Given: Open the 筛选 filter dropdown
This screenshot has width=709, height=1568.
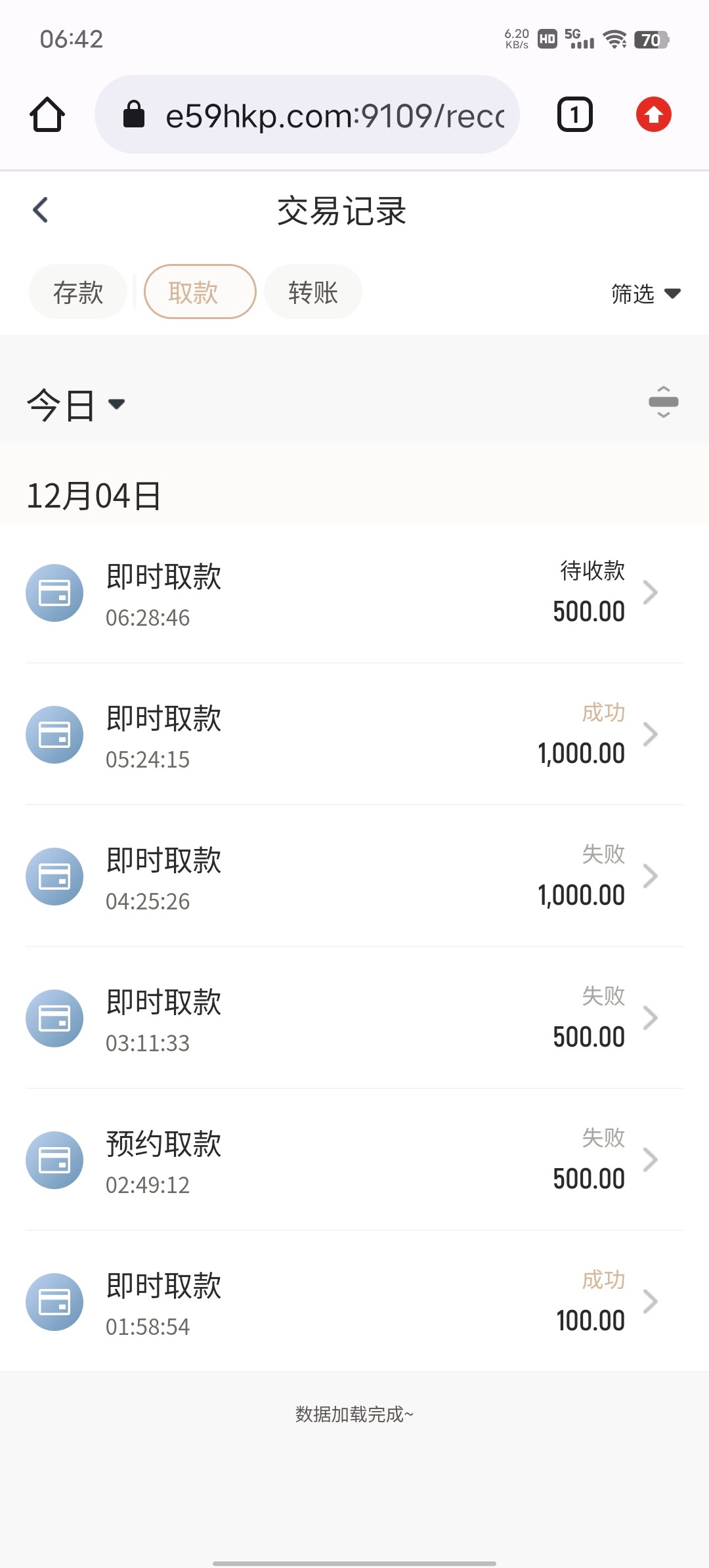Looking at the screenshot, I should pos(645,294).
